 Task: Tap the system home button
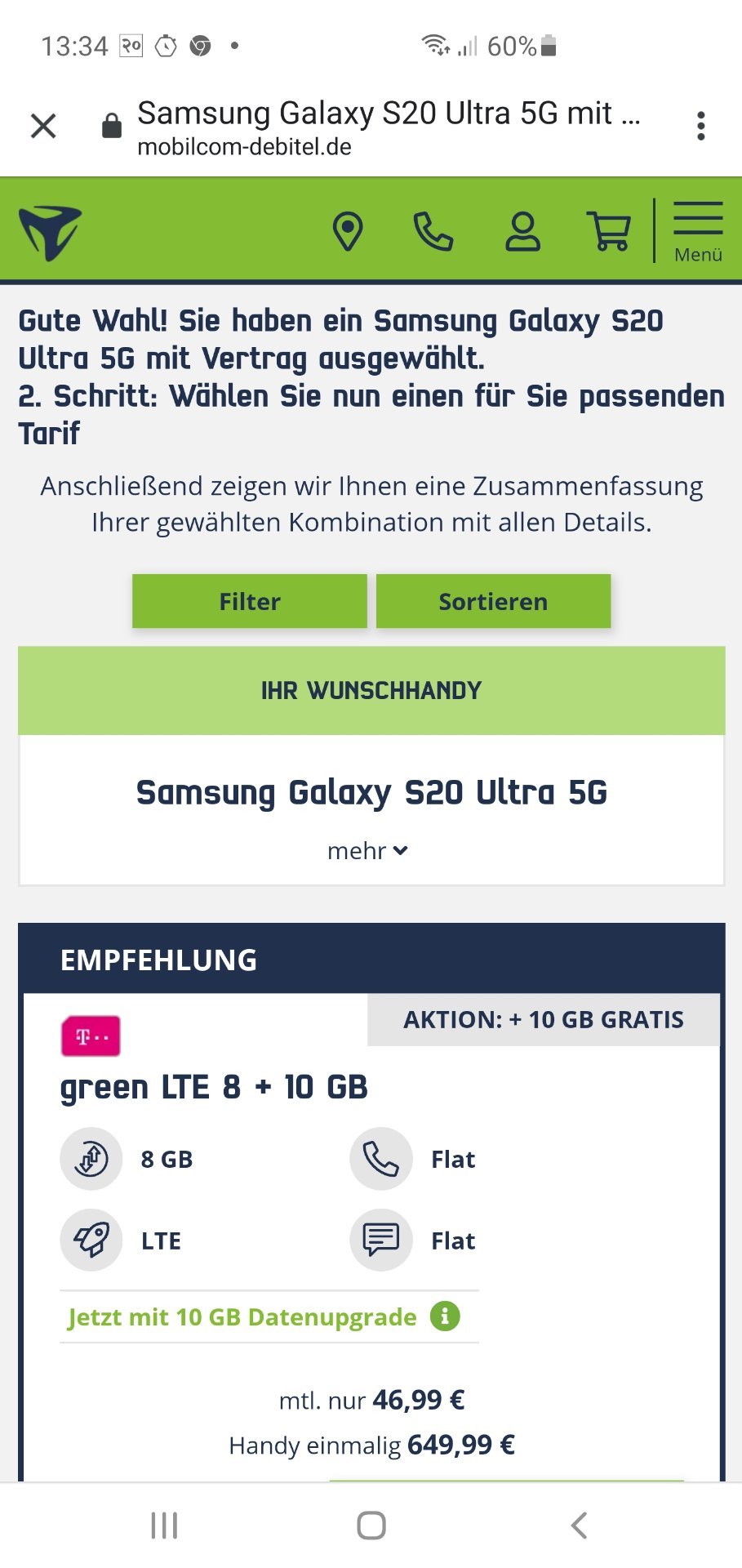click(x=371, y=1525)
